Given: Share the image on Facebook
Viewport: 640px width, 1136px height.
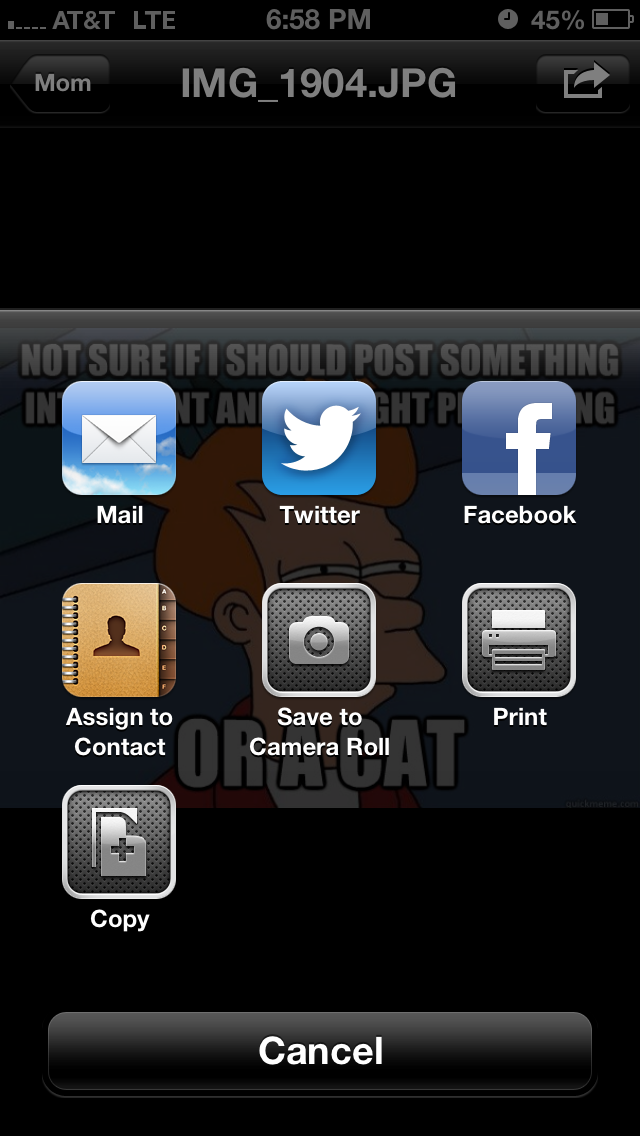Looking at the screenshot, I should (519, 439).
